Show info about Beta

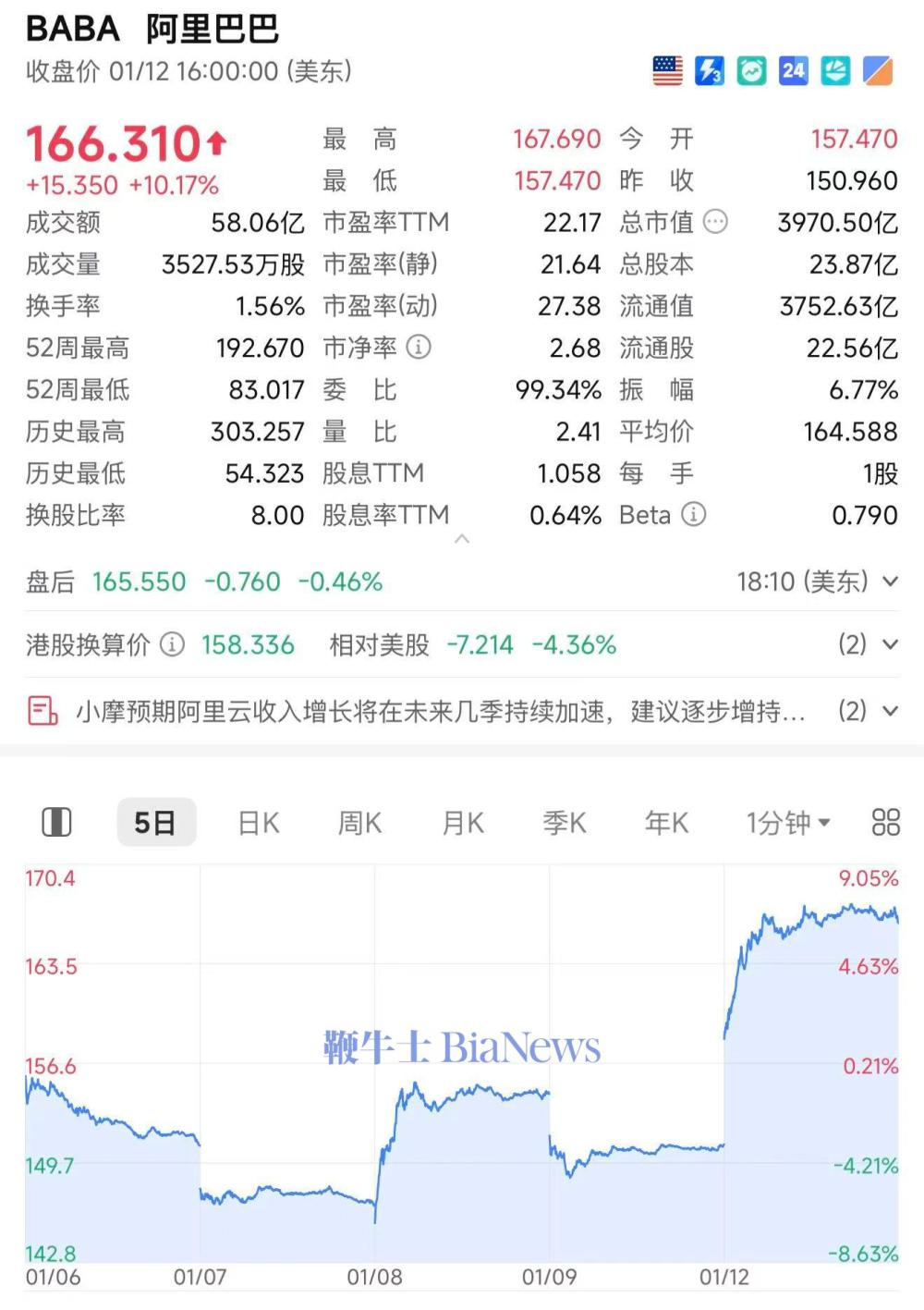[x=693, y=515]
